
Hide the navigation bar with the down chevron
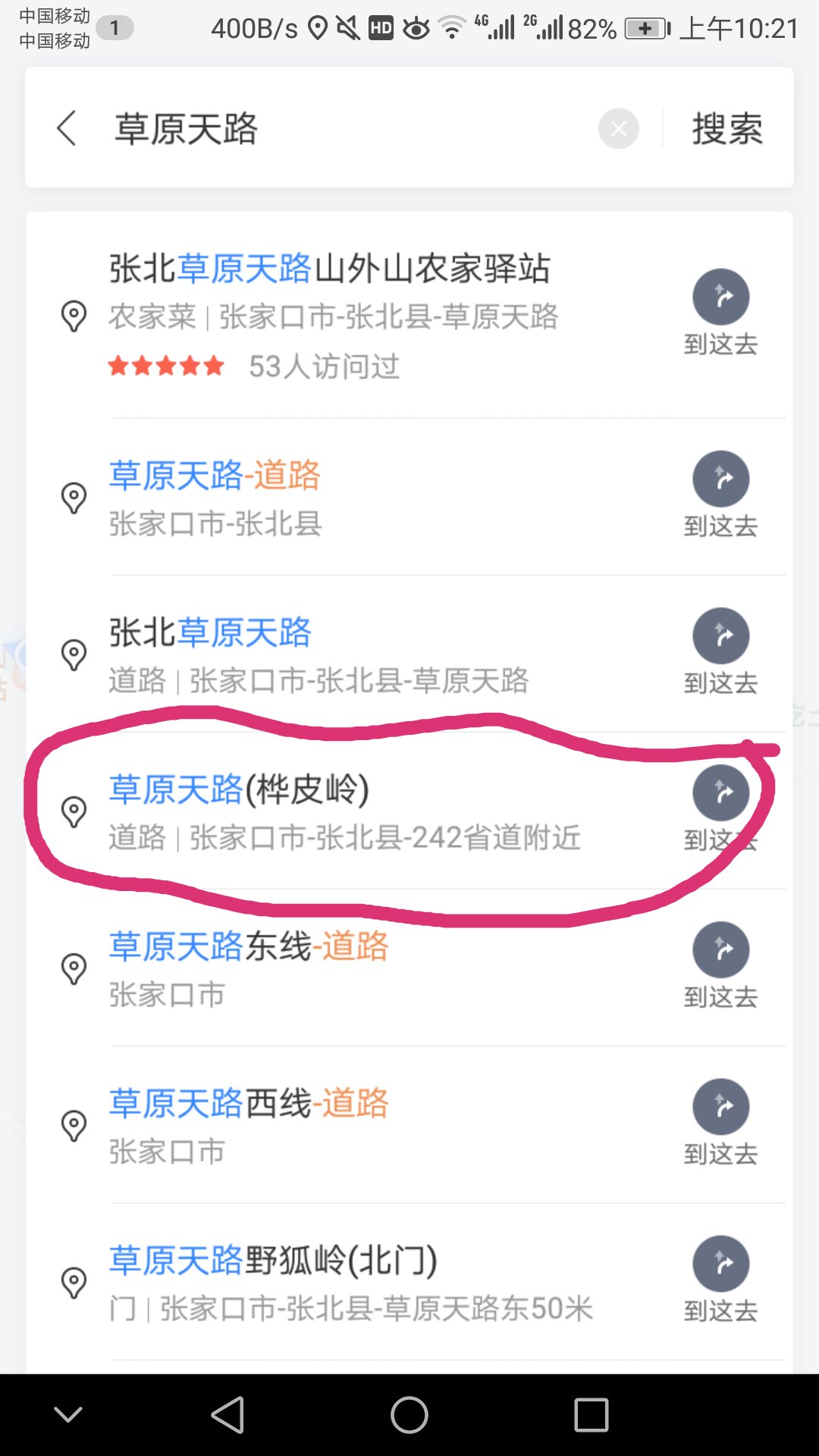point(68,1415)
